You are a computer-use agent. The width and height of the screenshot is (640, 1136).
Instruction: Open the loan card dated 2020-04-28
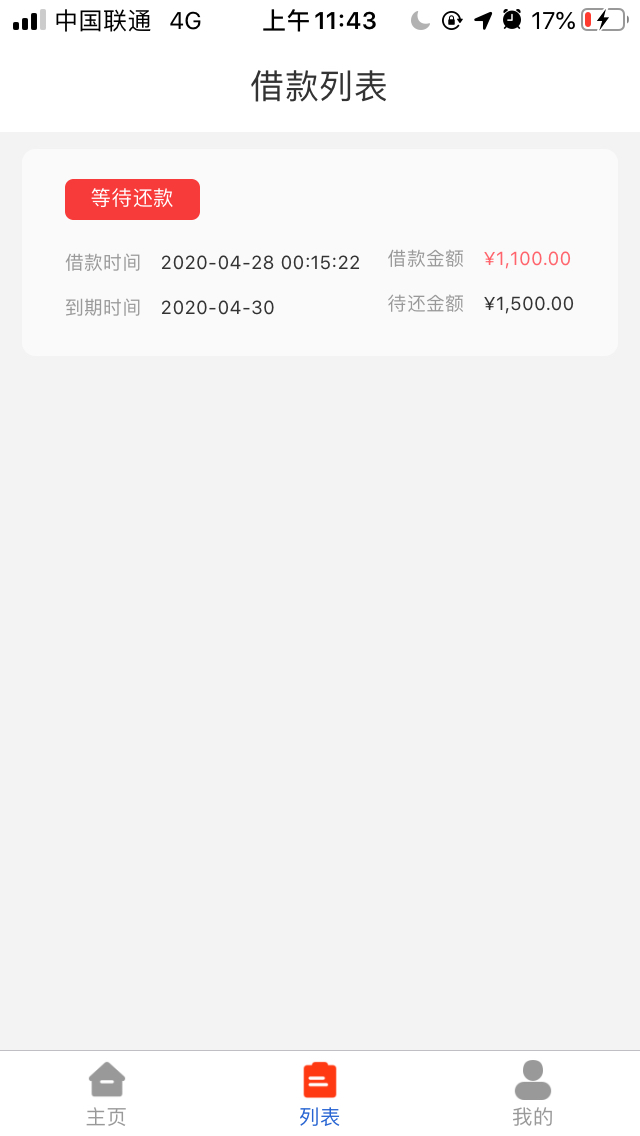click(x=320, y=252)
